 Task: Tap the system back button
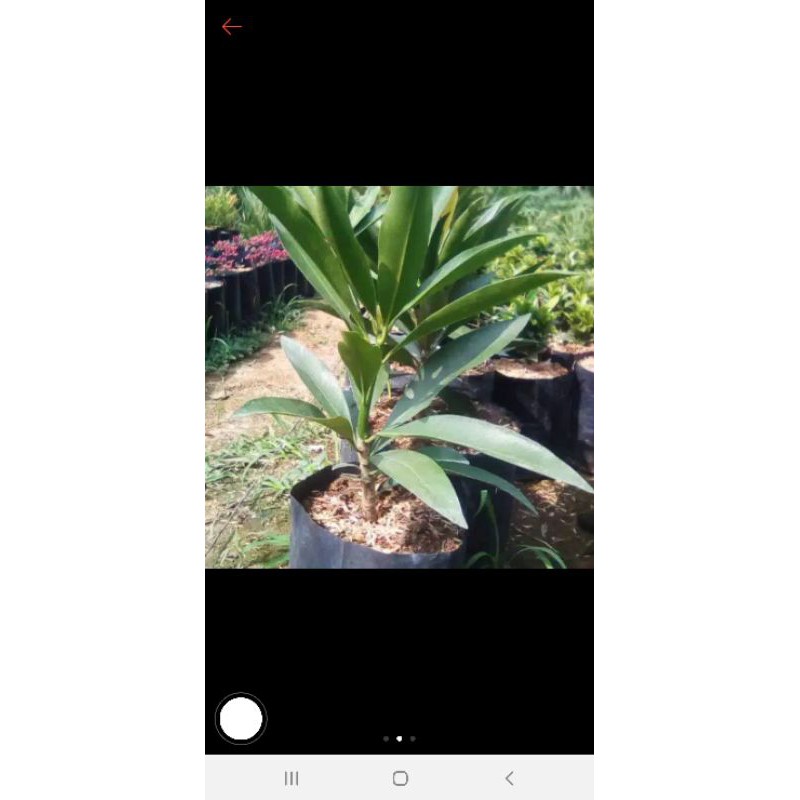[x=509, y=778]
